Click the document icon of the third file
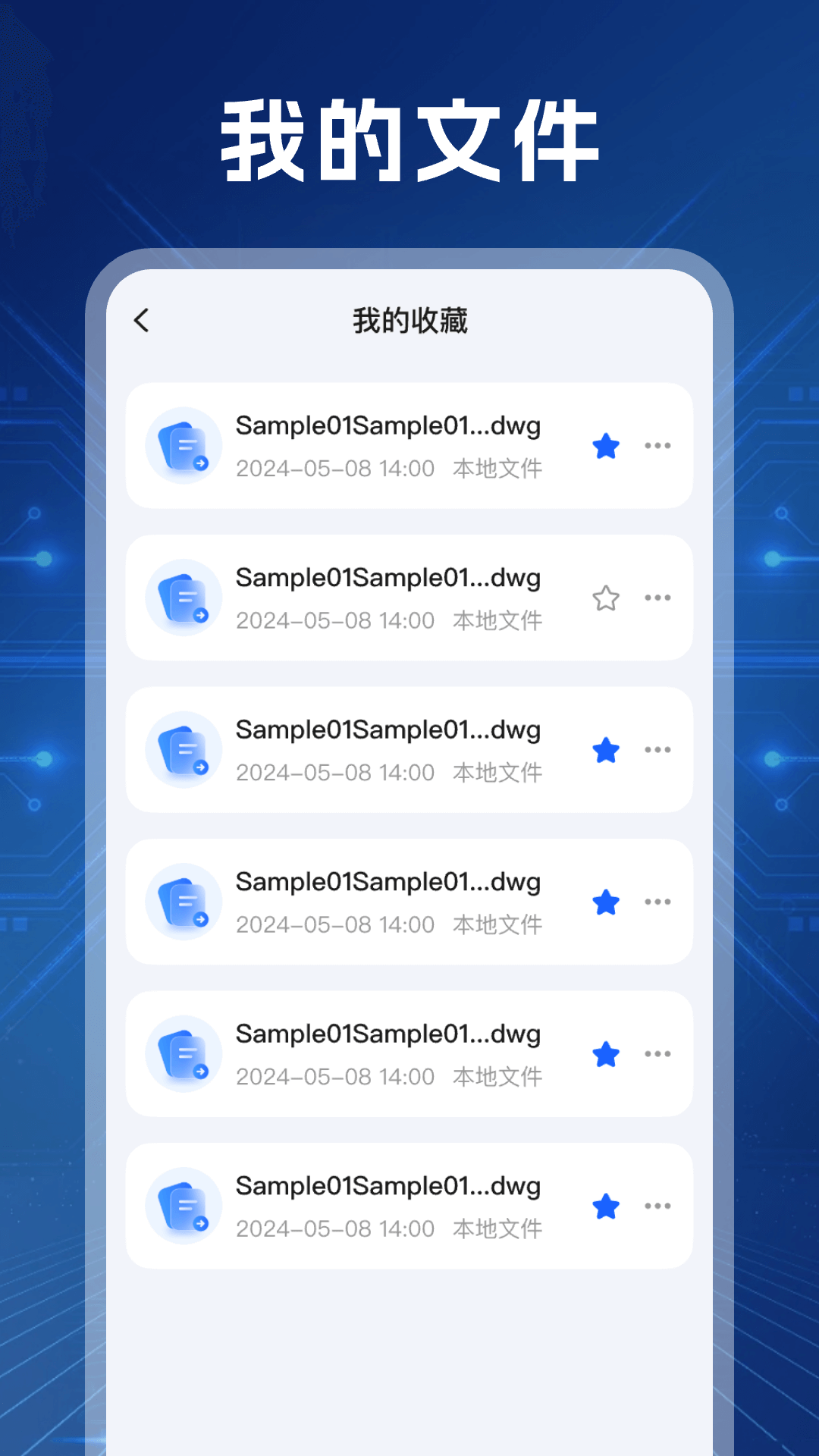Viewport: 819px width, 1456px height. click(x=184, y=749)
